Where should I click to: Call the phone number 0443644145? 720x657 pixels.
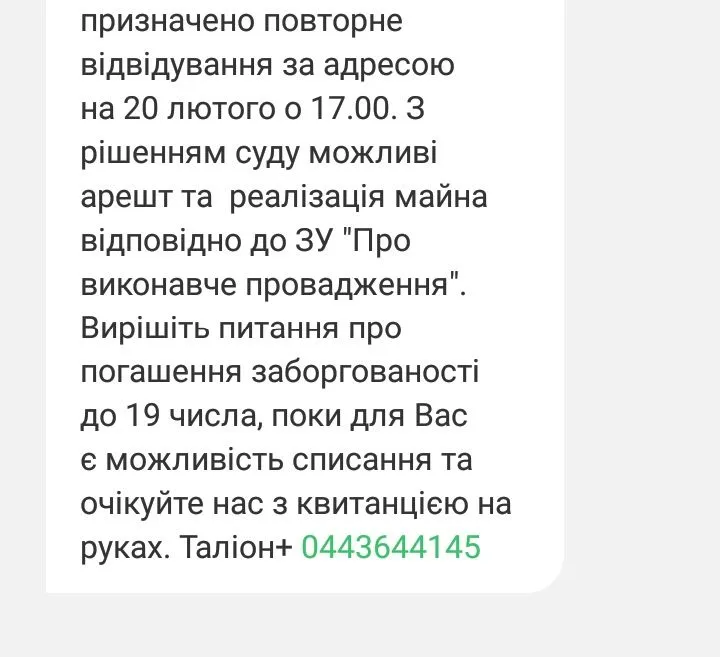(x=391, y=547)
